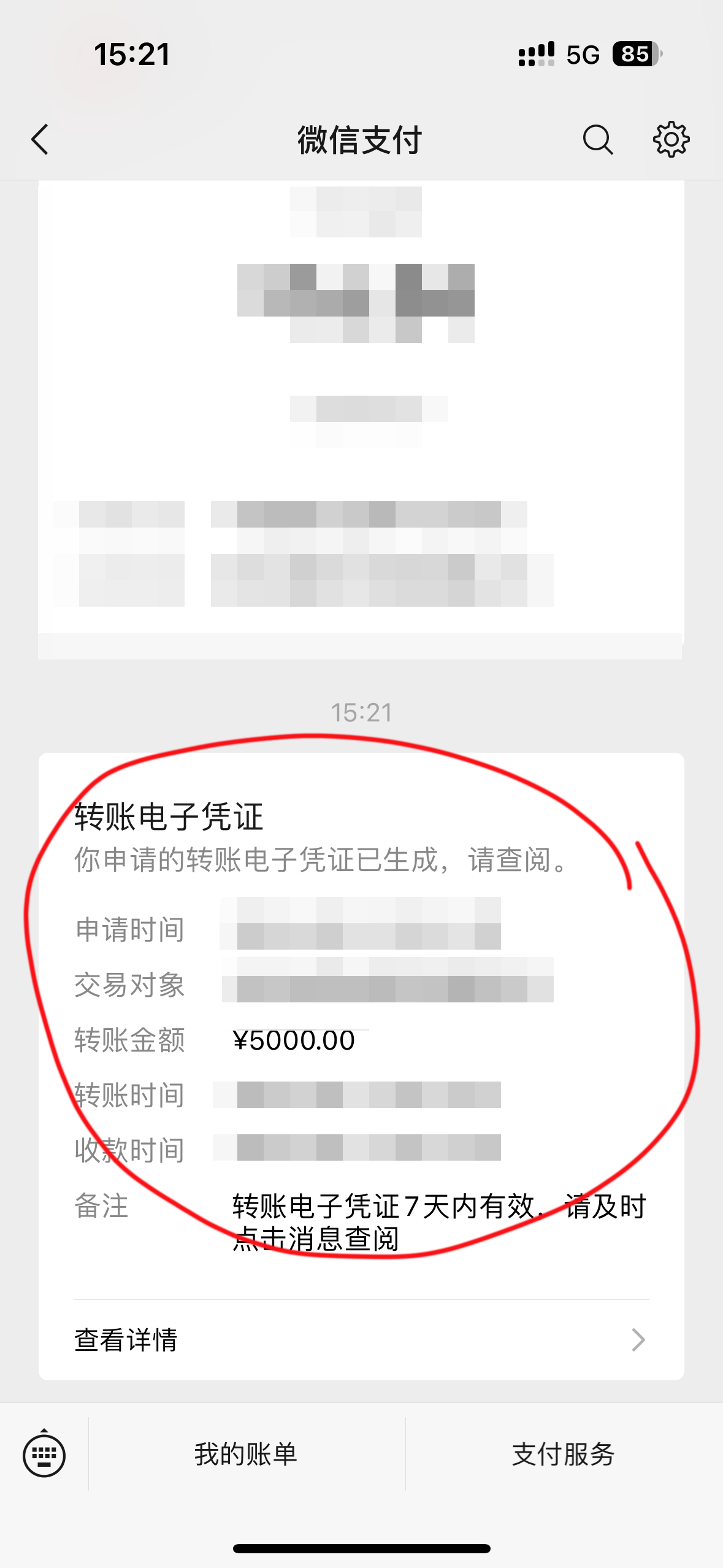Go back from 微信支付 screen

[40, 139]
